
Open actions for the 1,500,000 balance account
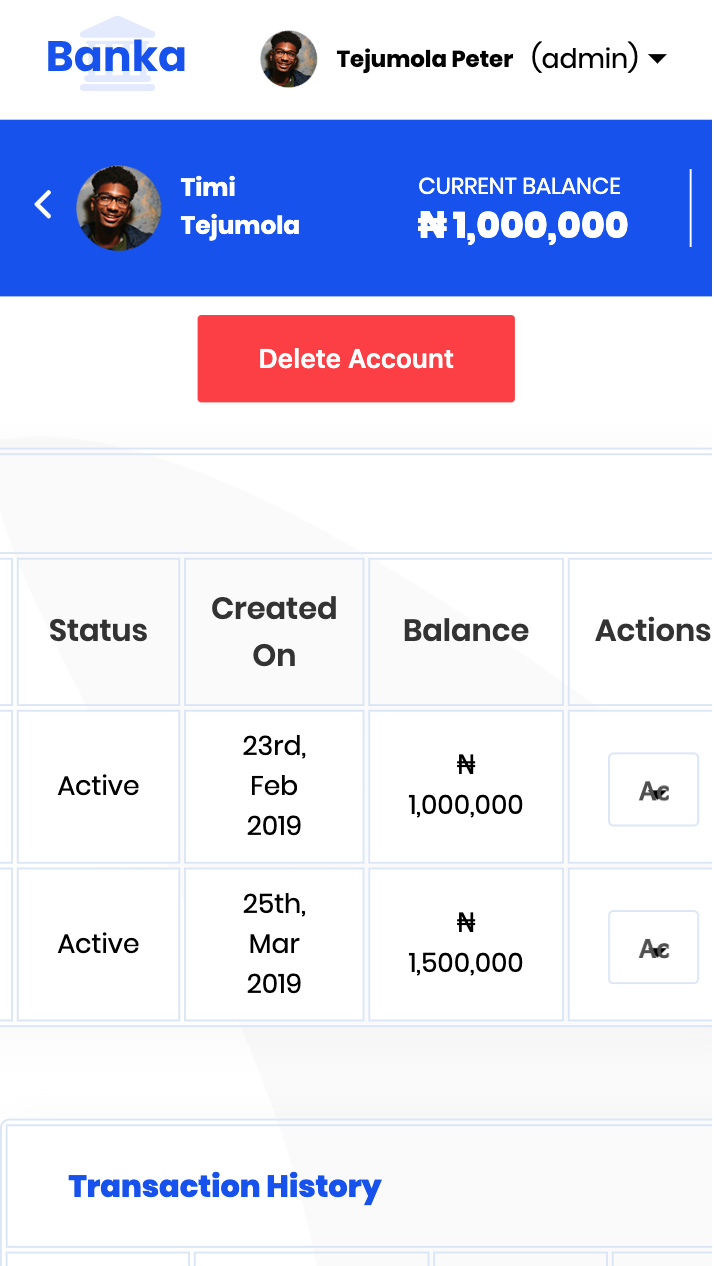654,947
